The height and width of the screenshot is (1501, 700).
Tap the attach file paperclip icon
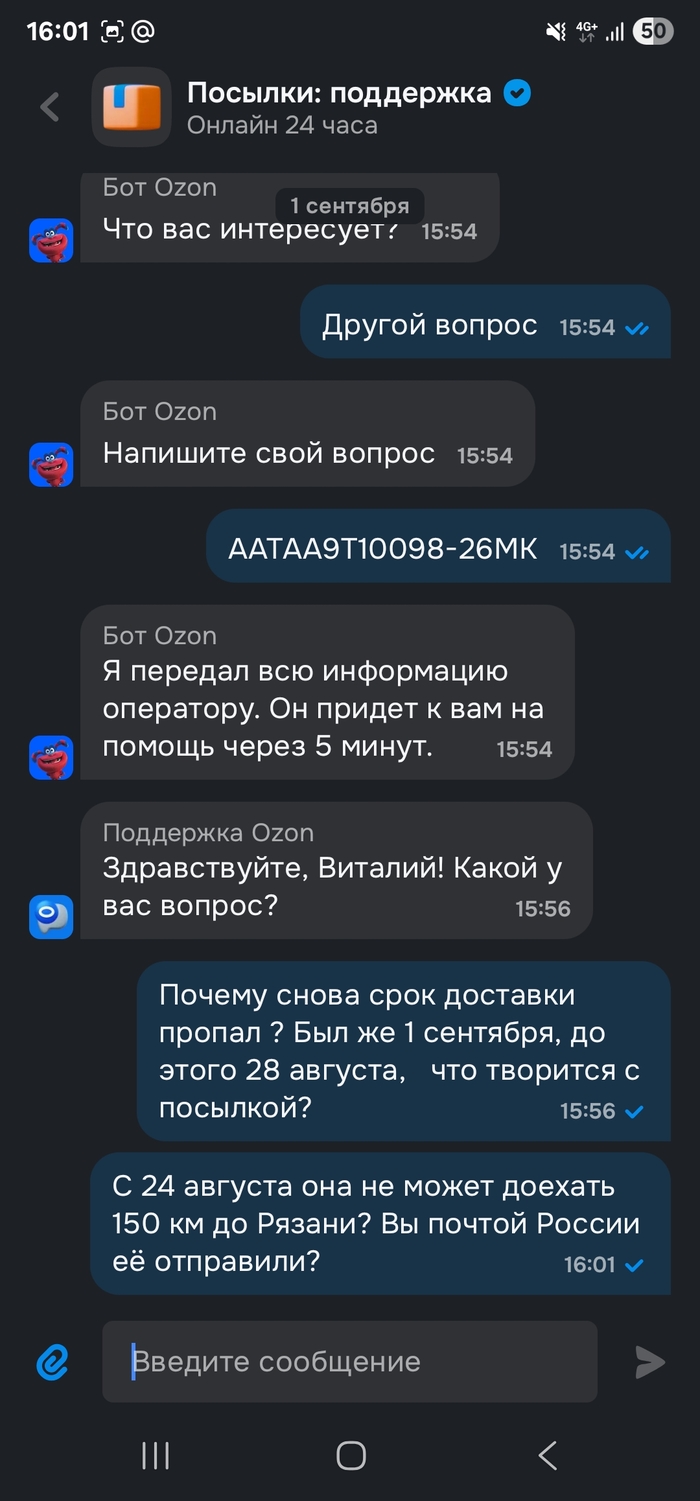click(x=52, y=1361)
